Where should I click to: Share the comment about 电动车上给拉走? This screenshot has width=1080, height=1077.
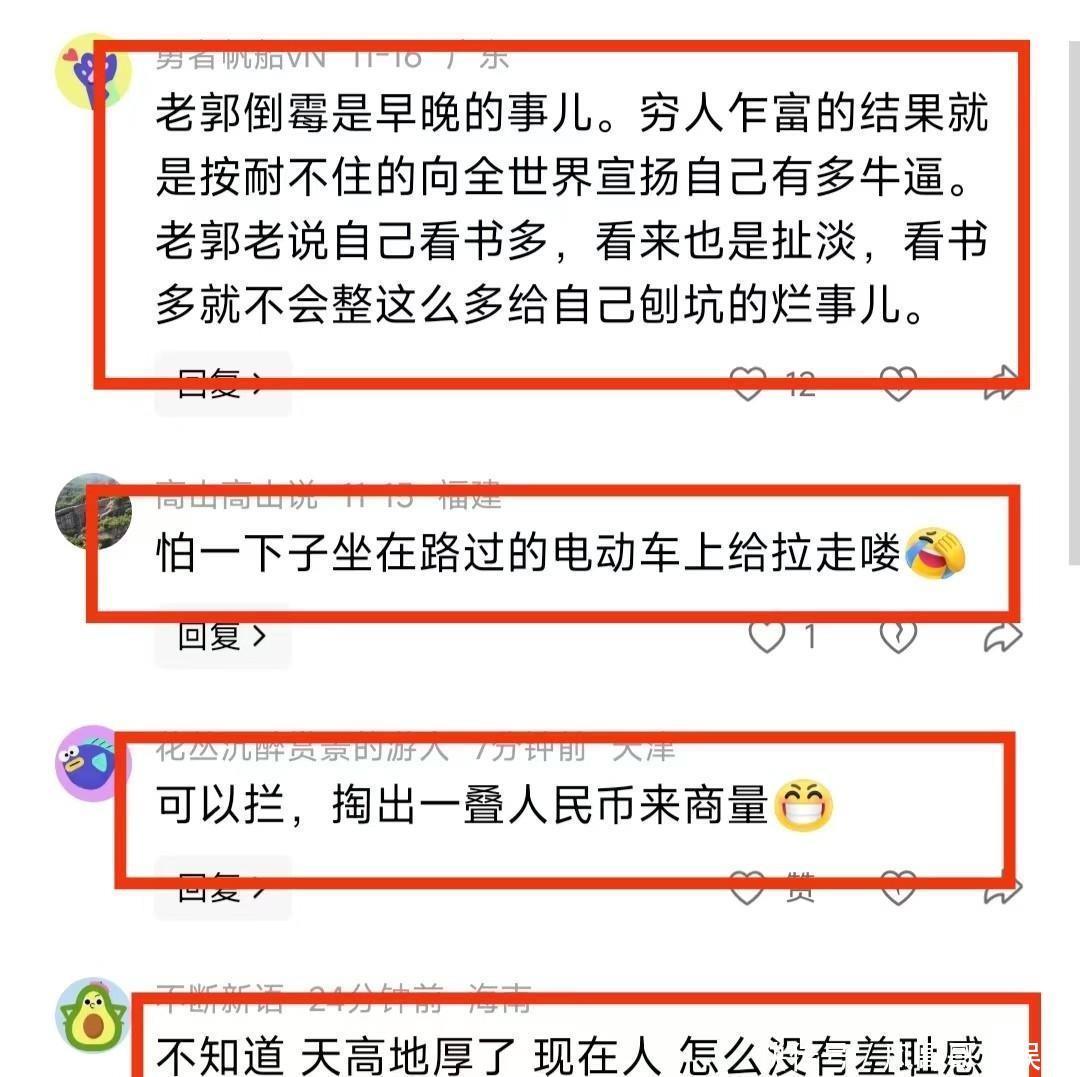[1002, 637]
